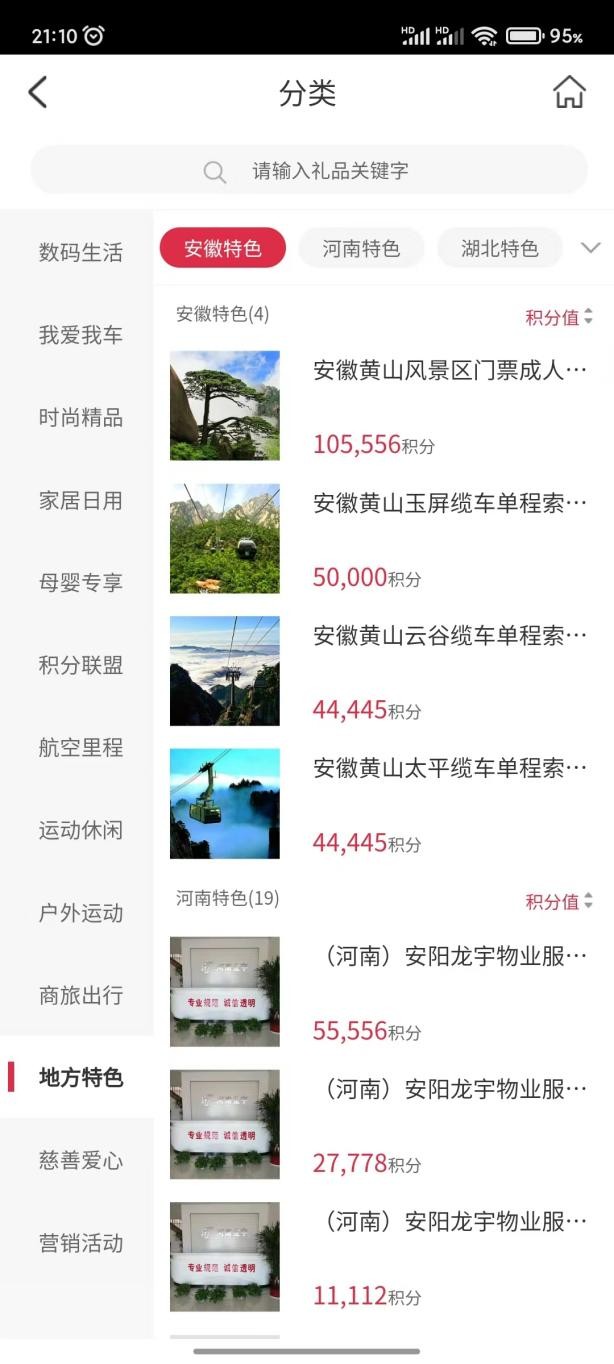The image size is (614, 1364).
Task: Sort 安徽特色 list by 积分值
Action: pos(559,317)
